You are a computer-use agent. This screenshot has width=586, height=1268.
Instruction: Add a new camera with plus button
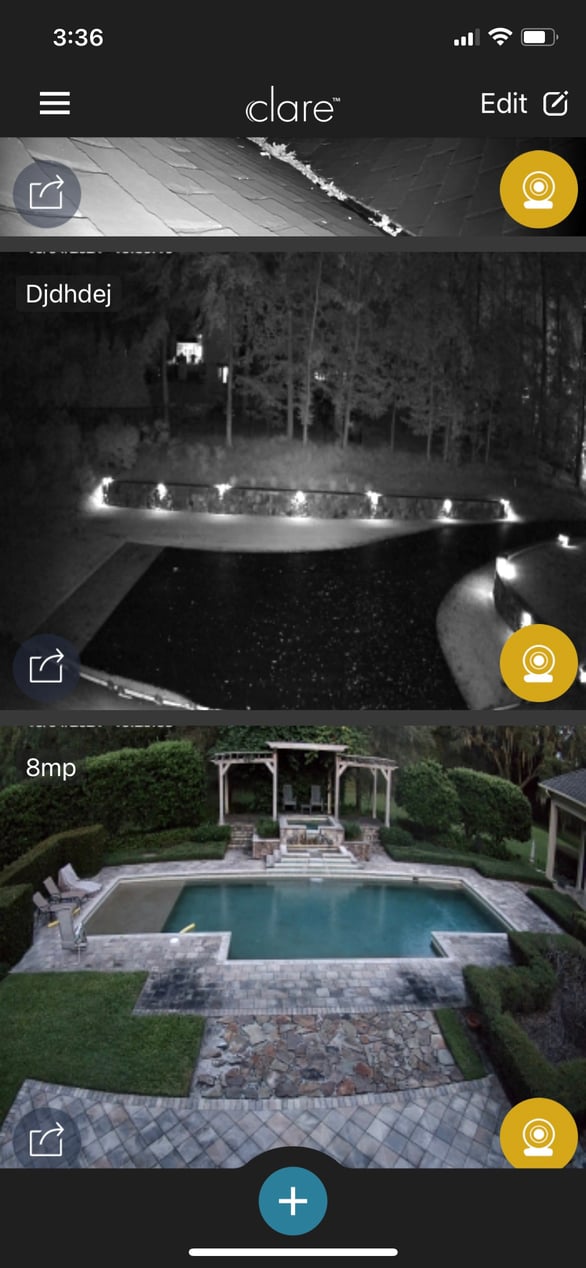(293, 1201)
